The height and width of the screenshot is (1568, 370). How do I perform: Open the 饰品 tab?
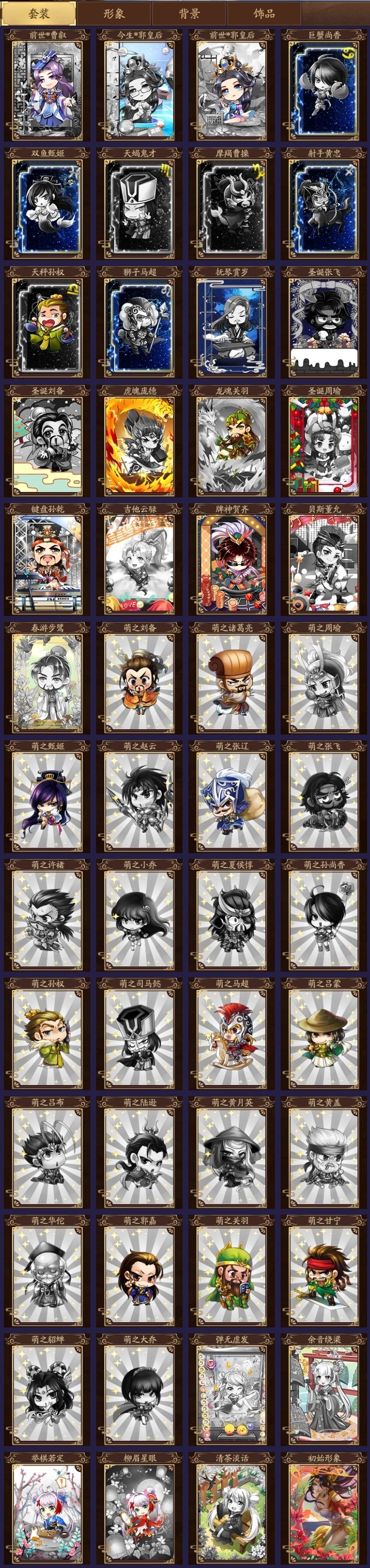pyautogui.click(x=263, y=13)
